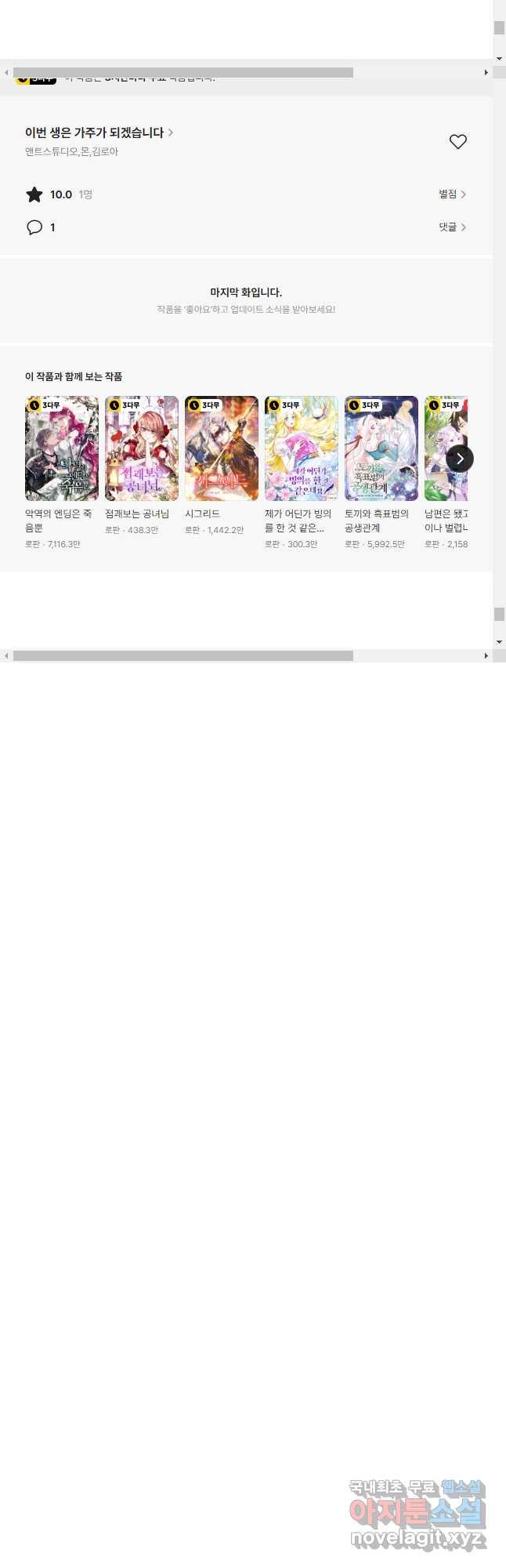Open the 별점 rating page
This screenshot has width=506, height=1568.
pos(452,194)
